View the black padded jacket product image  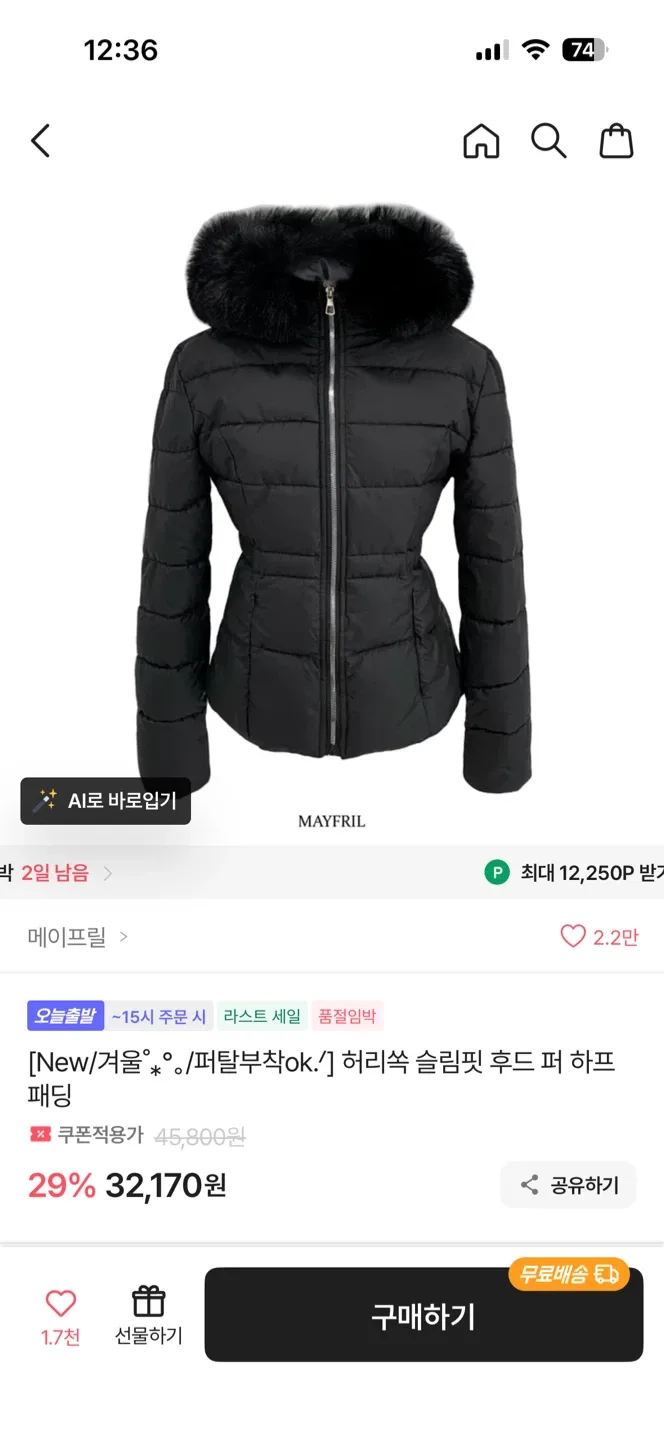coord(332,490)
